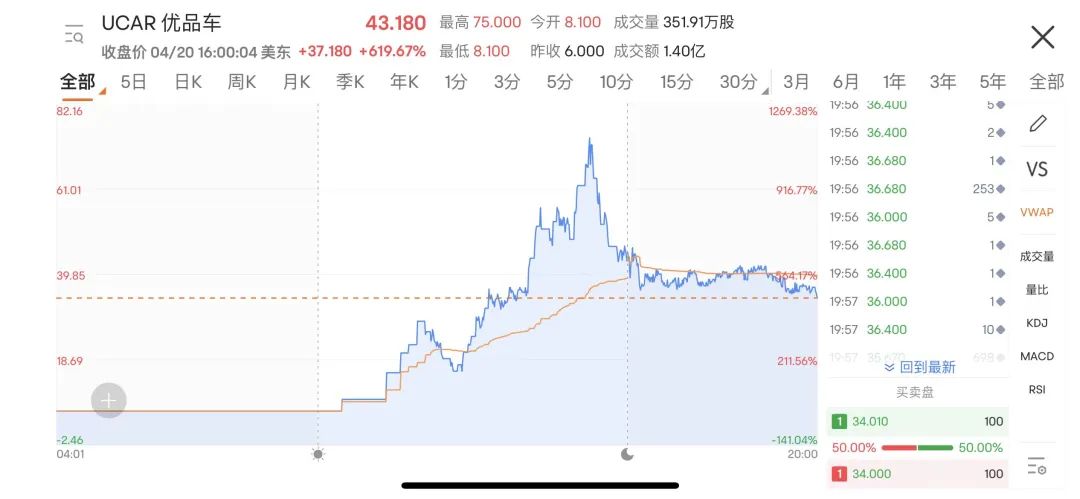Show the 5年 range chart
The width and height of the screenshot is (1080, 499).
click(993, 82)
